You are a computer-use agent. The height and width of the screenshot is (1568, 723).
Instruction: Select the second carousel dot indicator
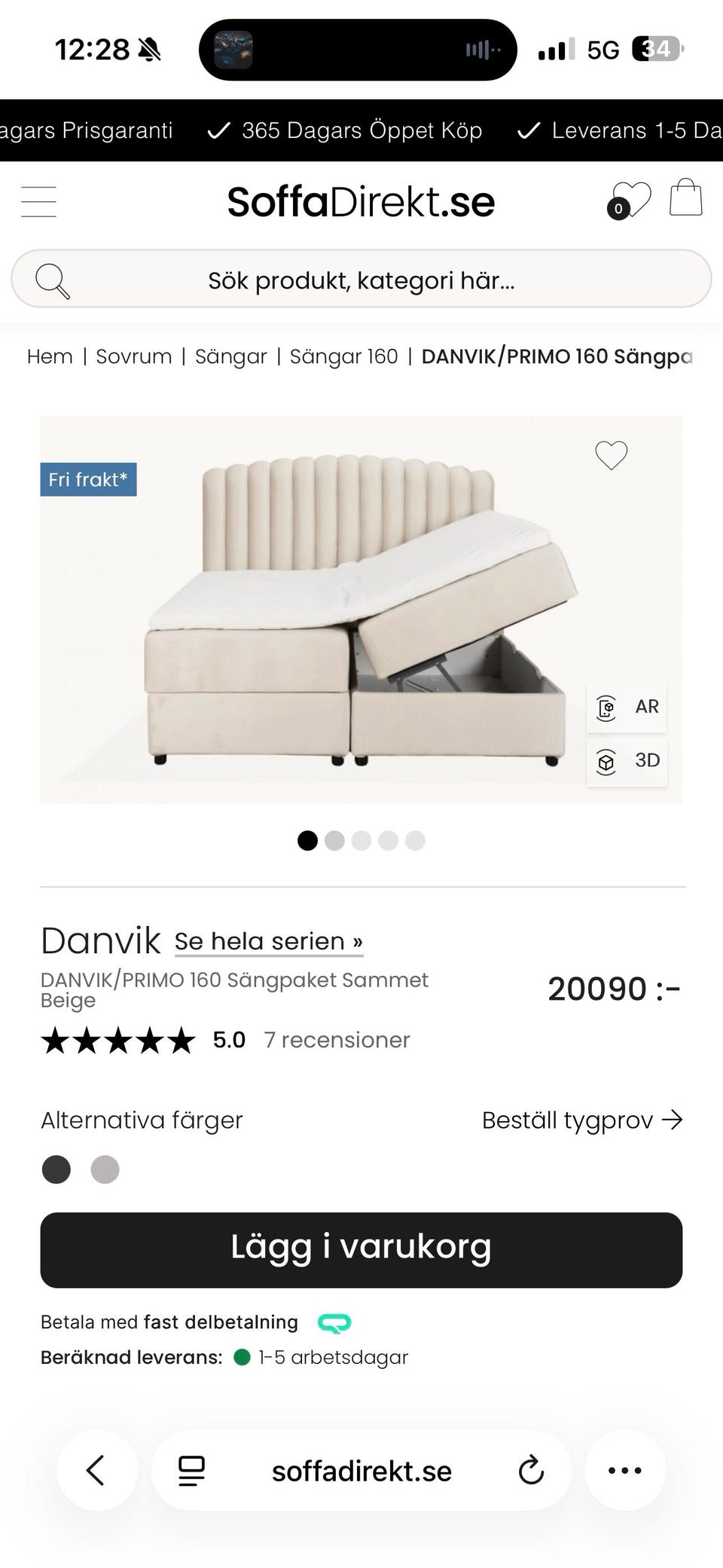[334, 840]
